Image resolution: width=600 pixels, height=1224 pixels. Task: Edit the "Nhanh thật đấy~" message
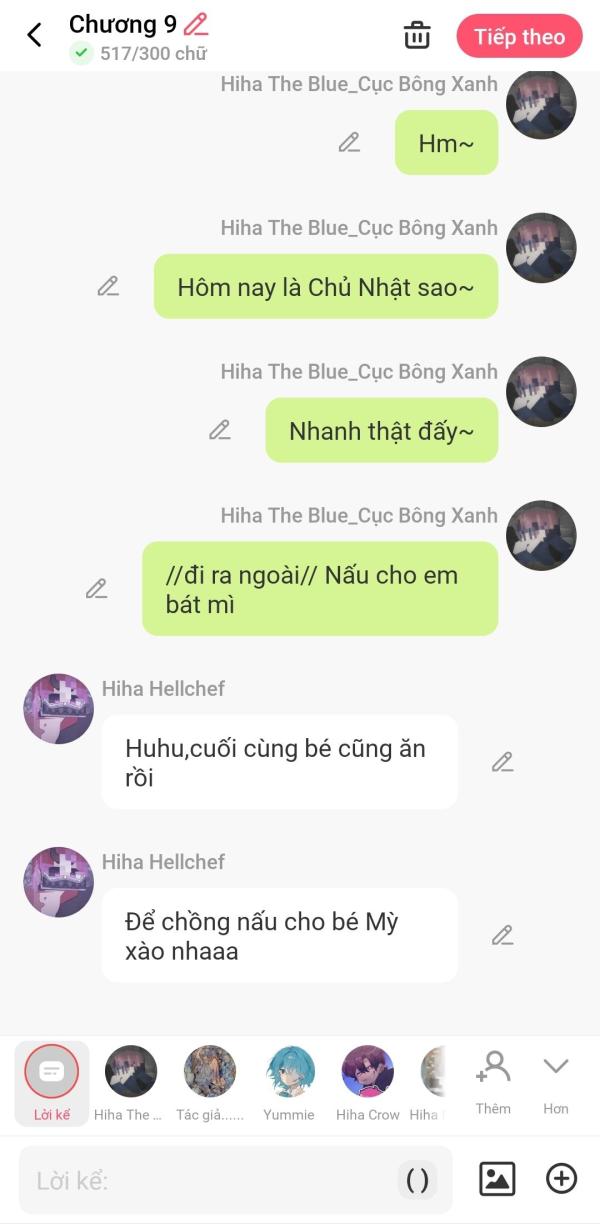(220, 431)
